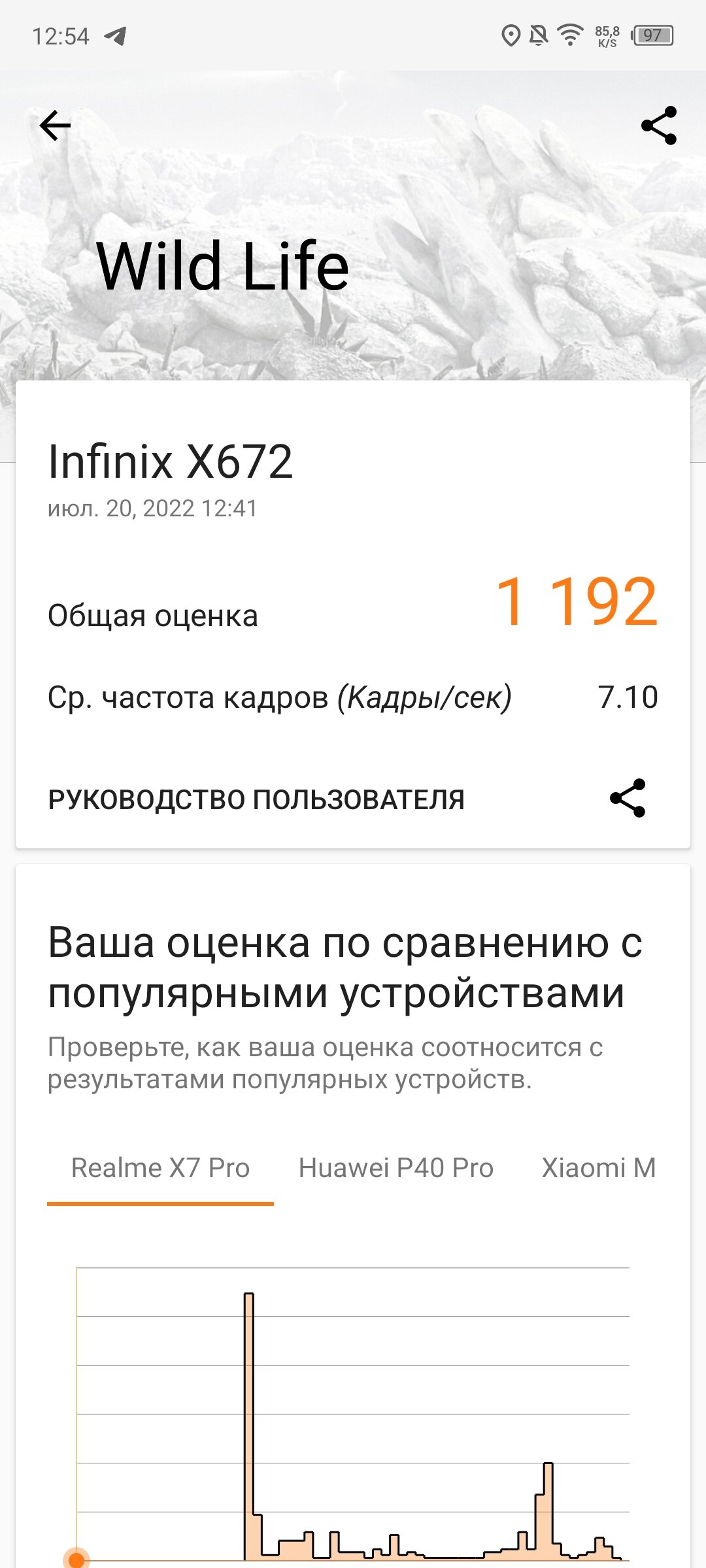The width and height of the screenshot is (706, 1568).
Task: Switch to the Huawei P40 Pro tab
Action: coord(396,1169)
